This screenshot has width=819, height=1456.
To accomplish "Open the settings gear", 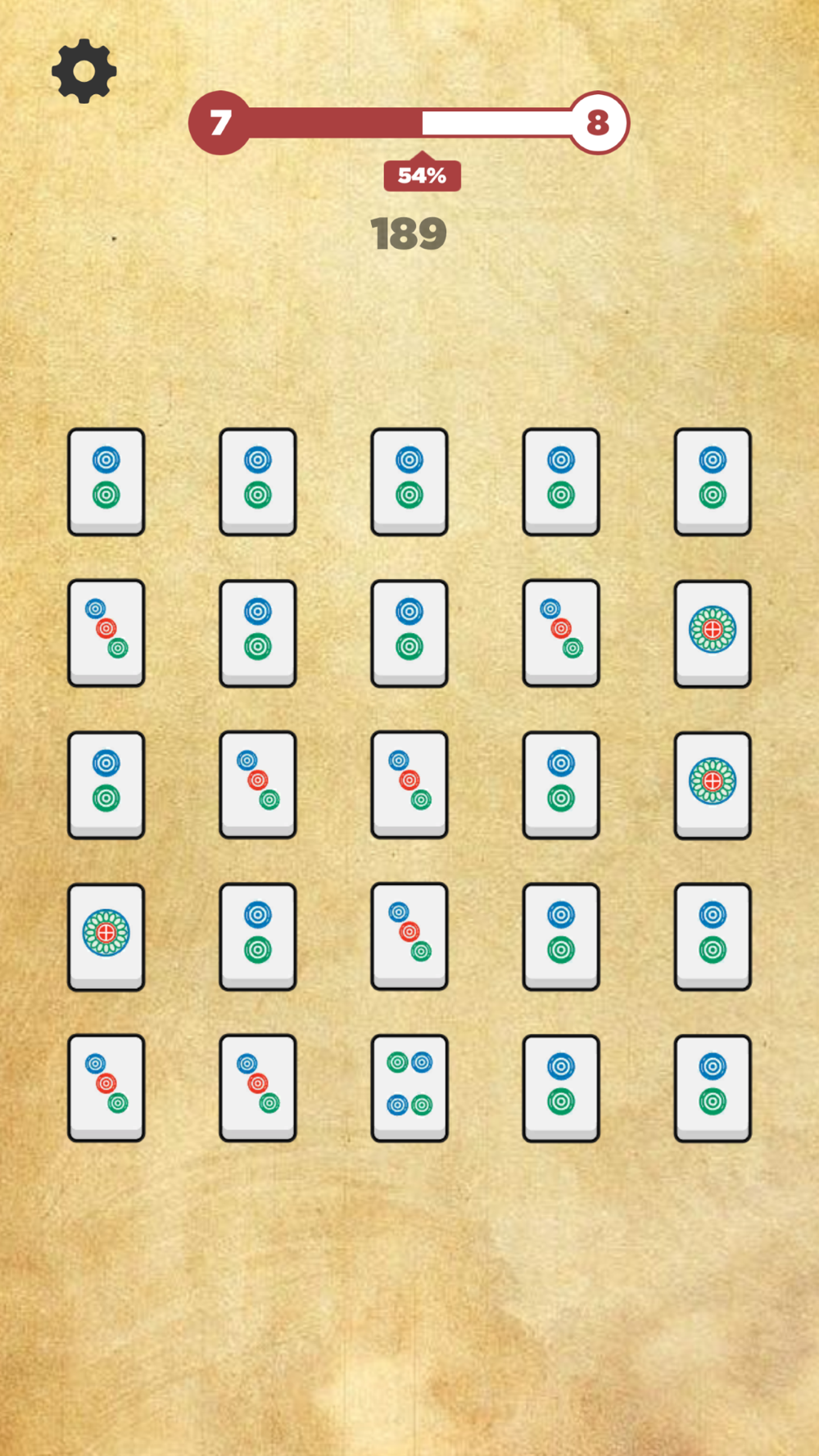I will point(84,71).
